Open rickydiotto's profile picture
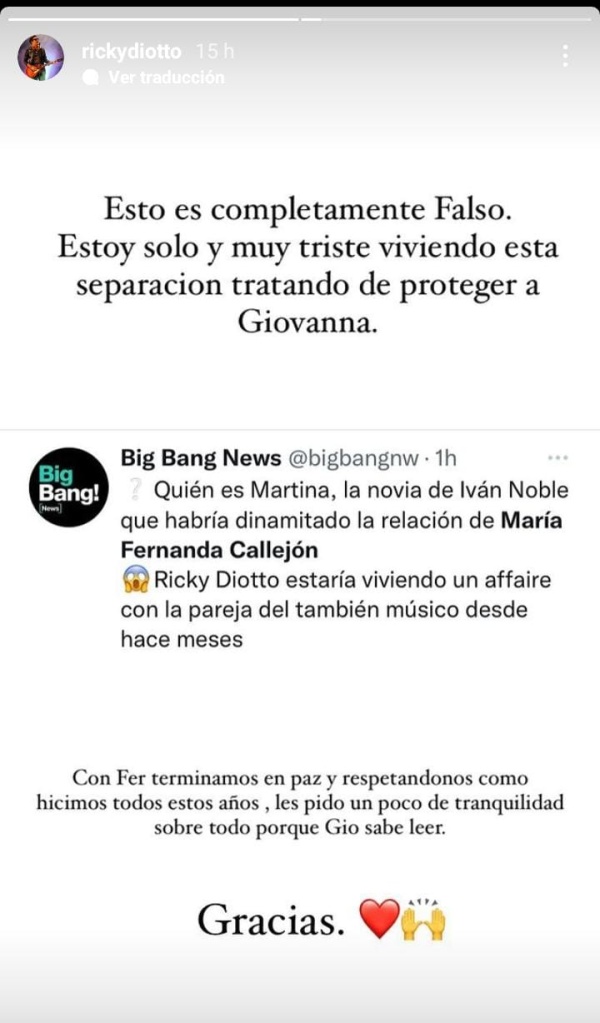Viewport: 600px width, 1023px height. [x=40, y=57]
